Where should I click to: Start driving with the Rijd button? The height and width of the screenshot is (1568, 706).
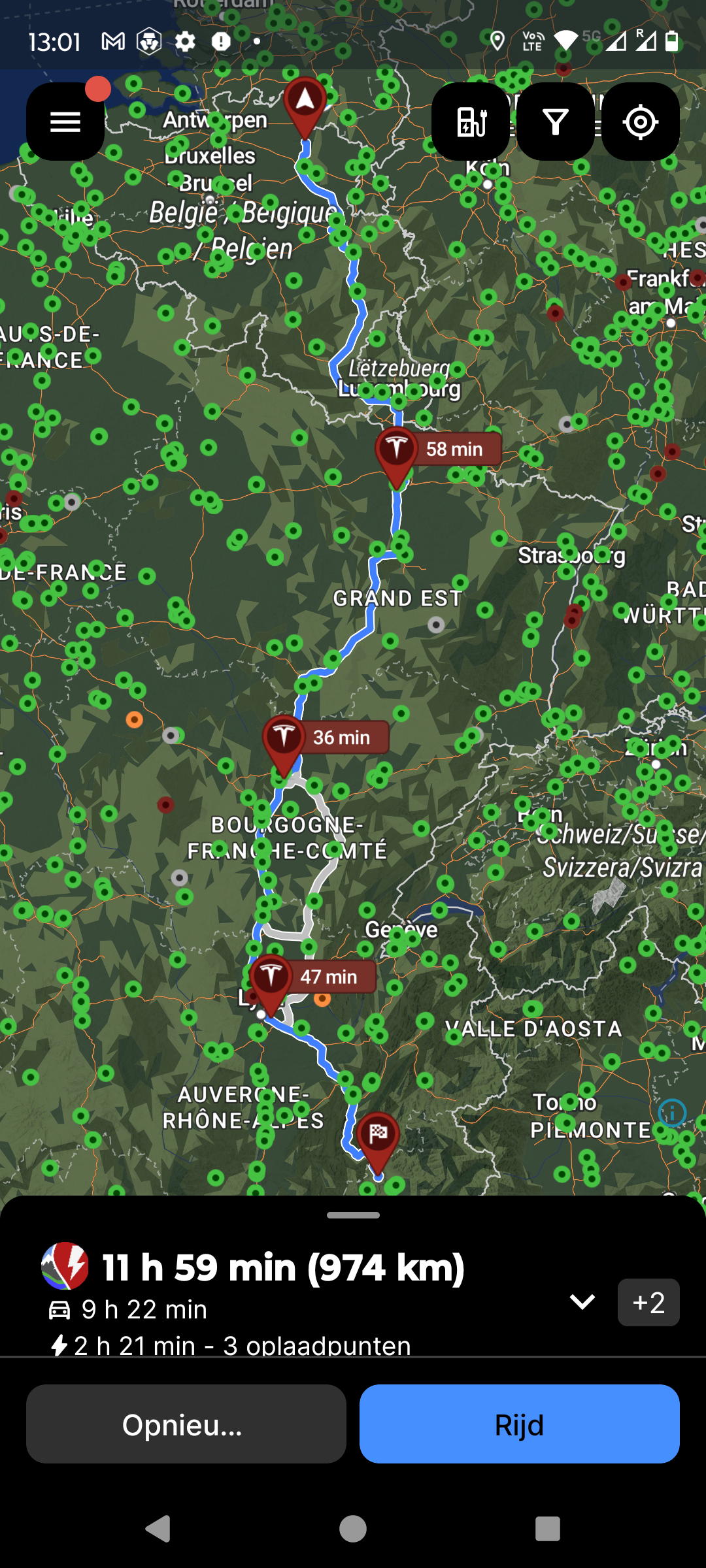coord(520,1424)
